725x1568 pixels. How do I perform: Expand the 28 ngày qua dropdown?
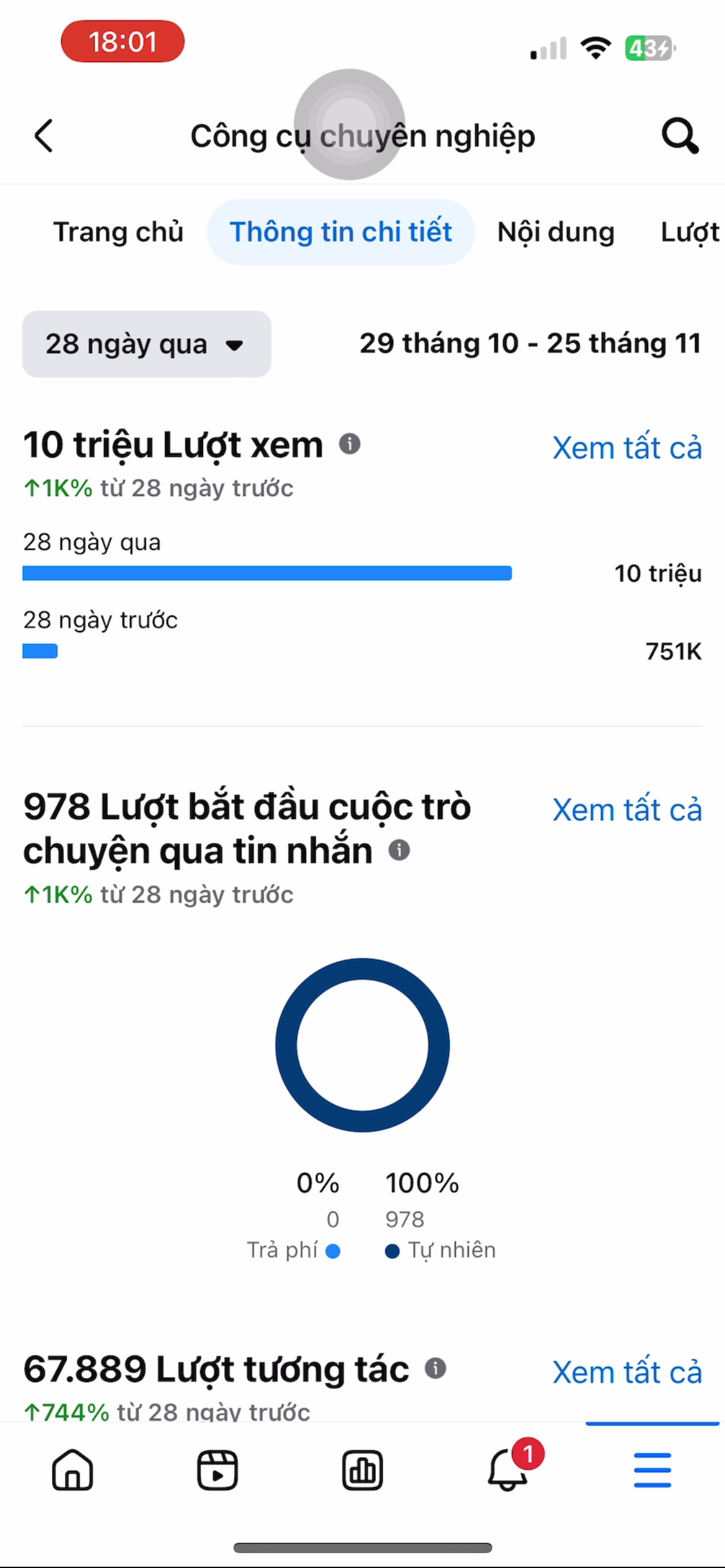click(x=146, y=344)
